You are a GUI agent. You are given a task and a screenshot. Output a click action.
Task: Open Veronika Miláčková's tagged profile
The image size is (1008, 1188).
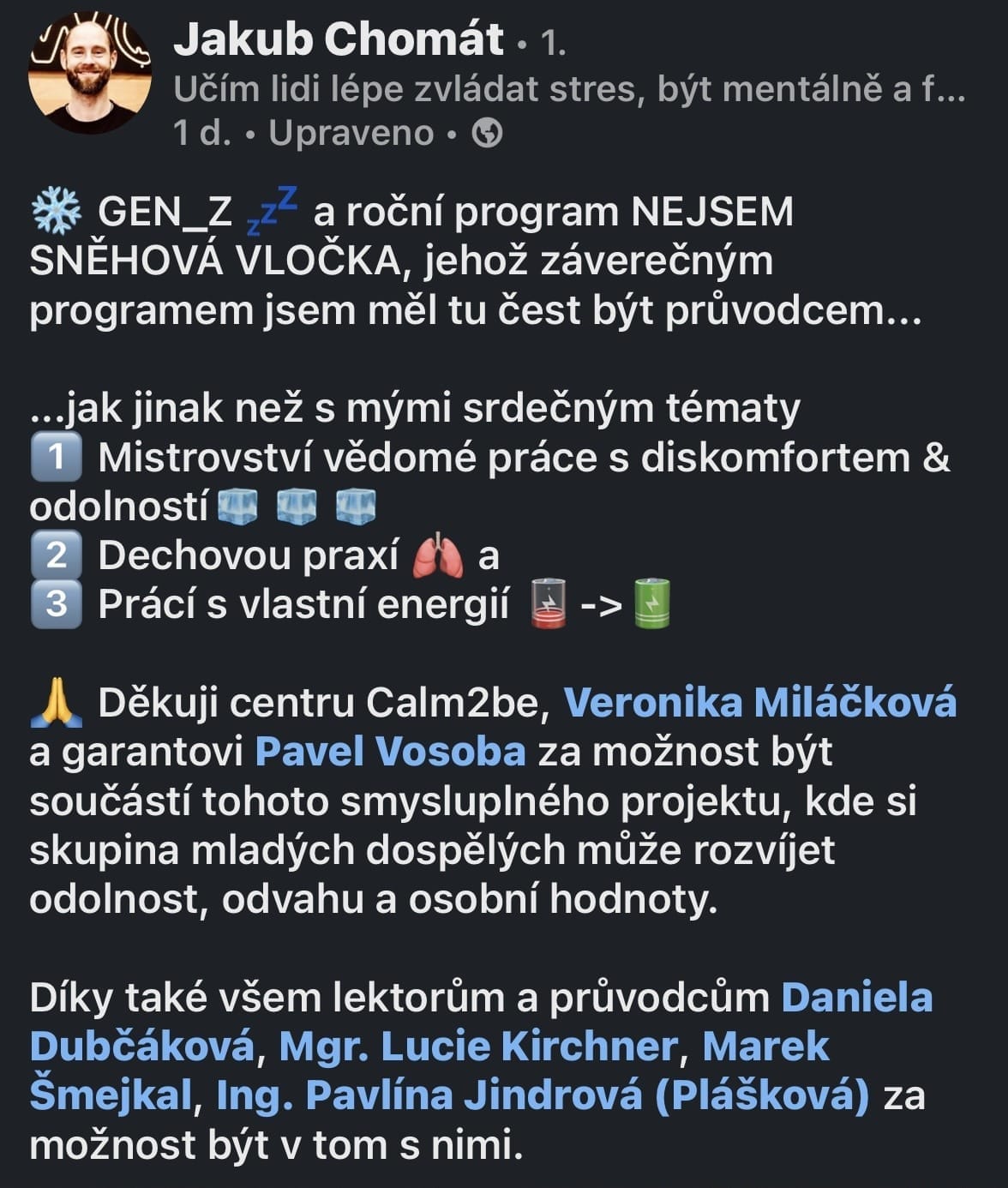(759, 702)
